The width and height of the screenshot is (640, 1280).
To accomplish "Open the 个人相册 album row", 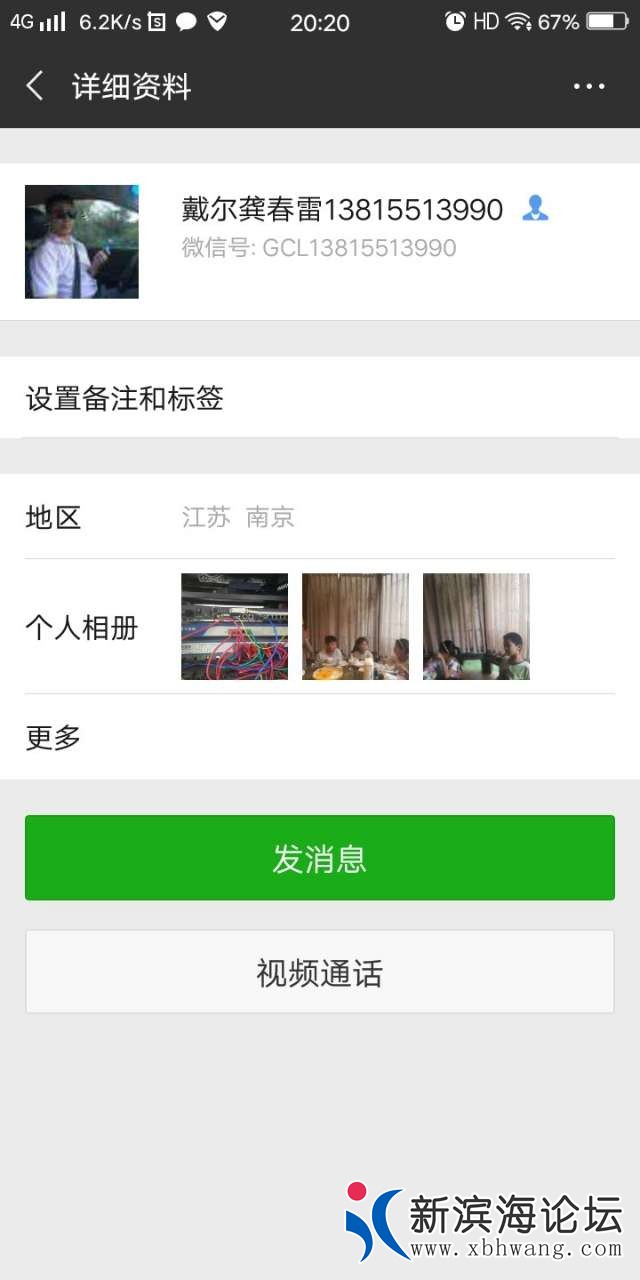I will click(320, 627).
